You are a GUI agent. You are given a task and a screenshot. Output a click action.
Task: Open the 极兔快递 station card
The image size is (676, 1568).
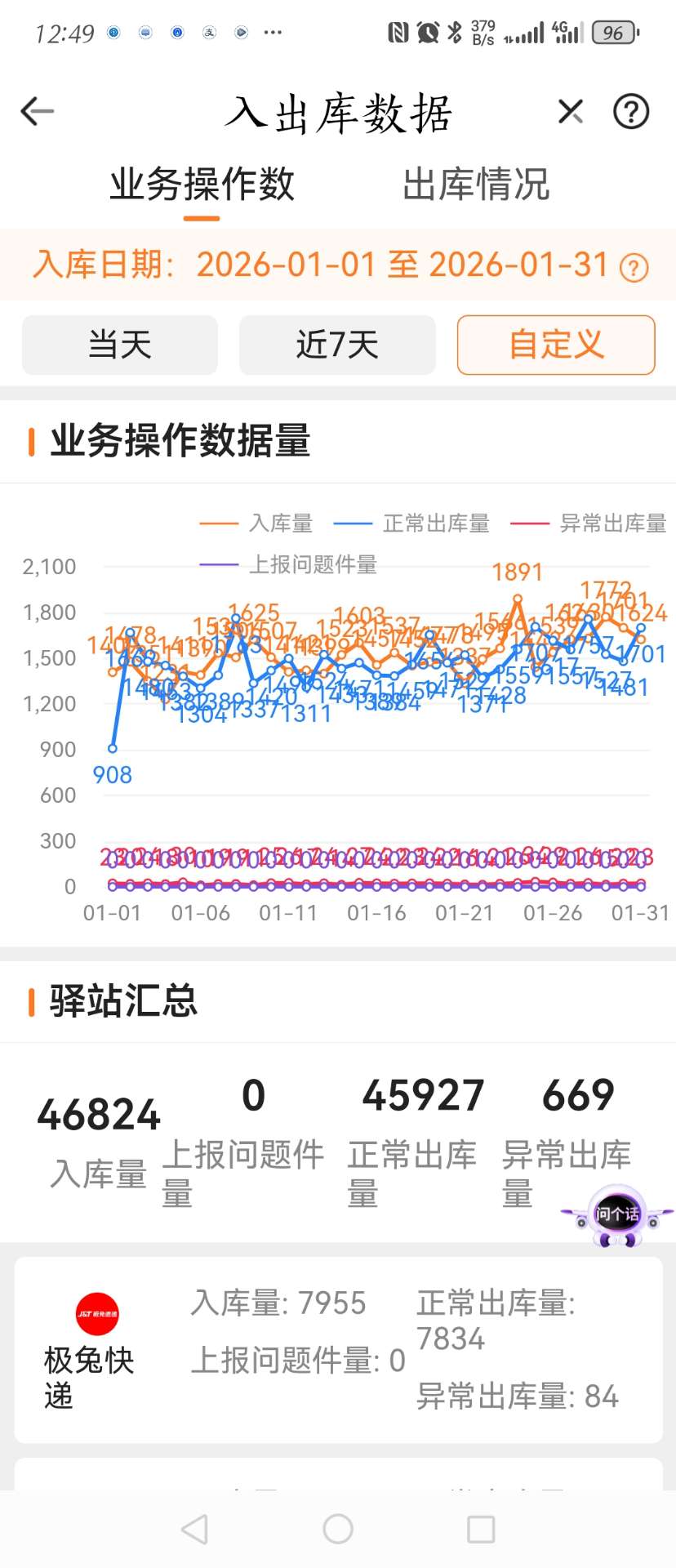coord(338,1350)
